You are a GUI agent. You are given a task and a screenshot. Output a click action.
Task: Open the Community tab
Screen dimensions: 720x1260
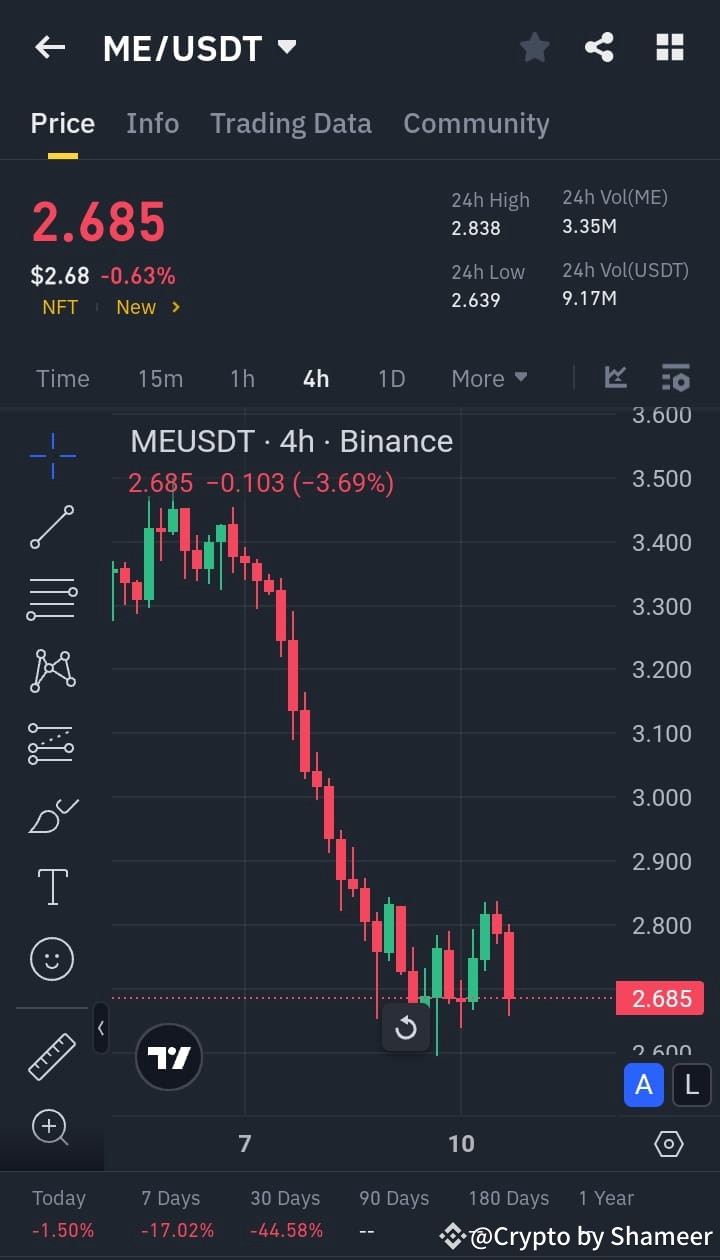point(476,123)
